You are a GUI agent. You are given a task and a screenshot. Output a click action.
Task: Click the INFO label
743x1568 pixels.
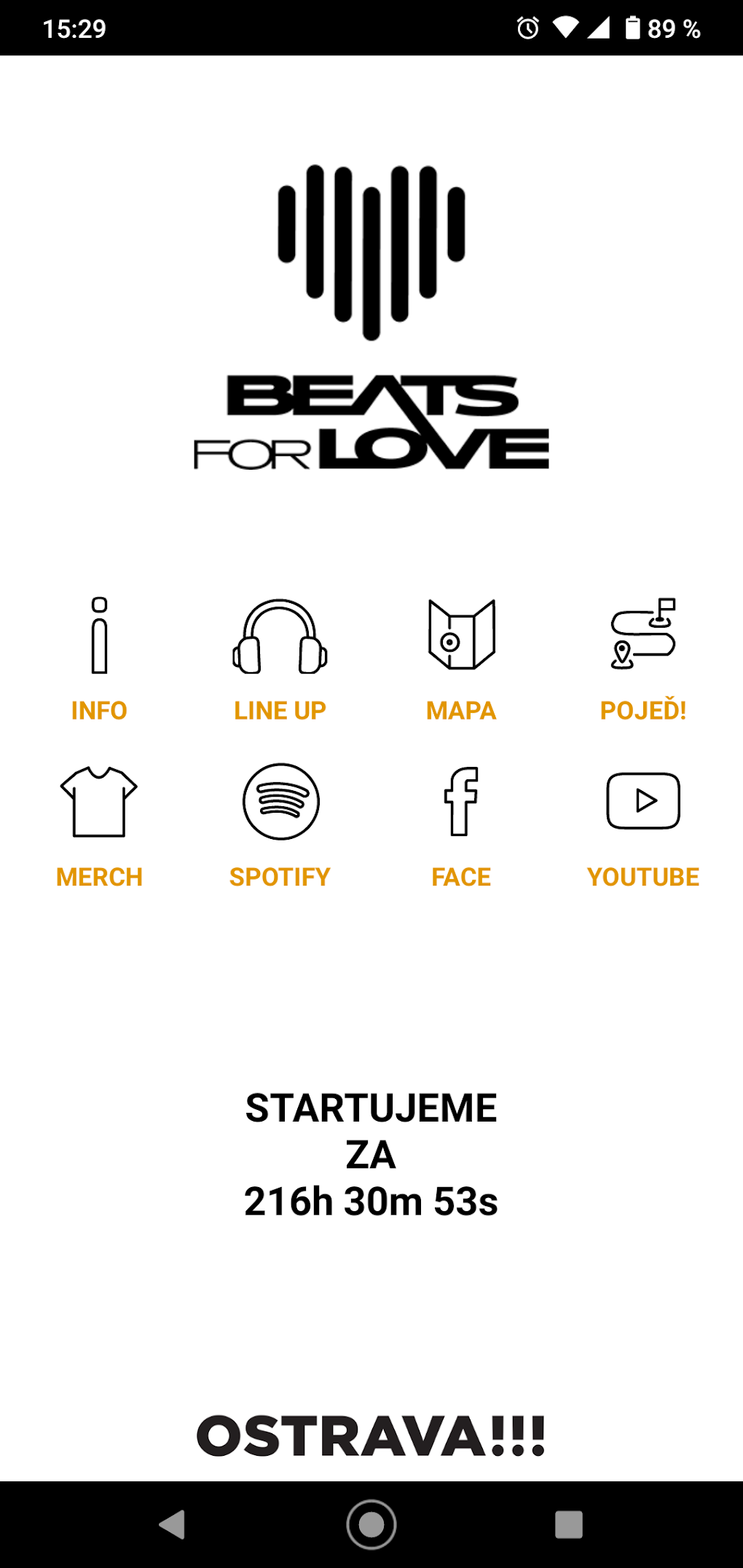click(98, 709)
